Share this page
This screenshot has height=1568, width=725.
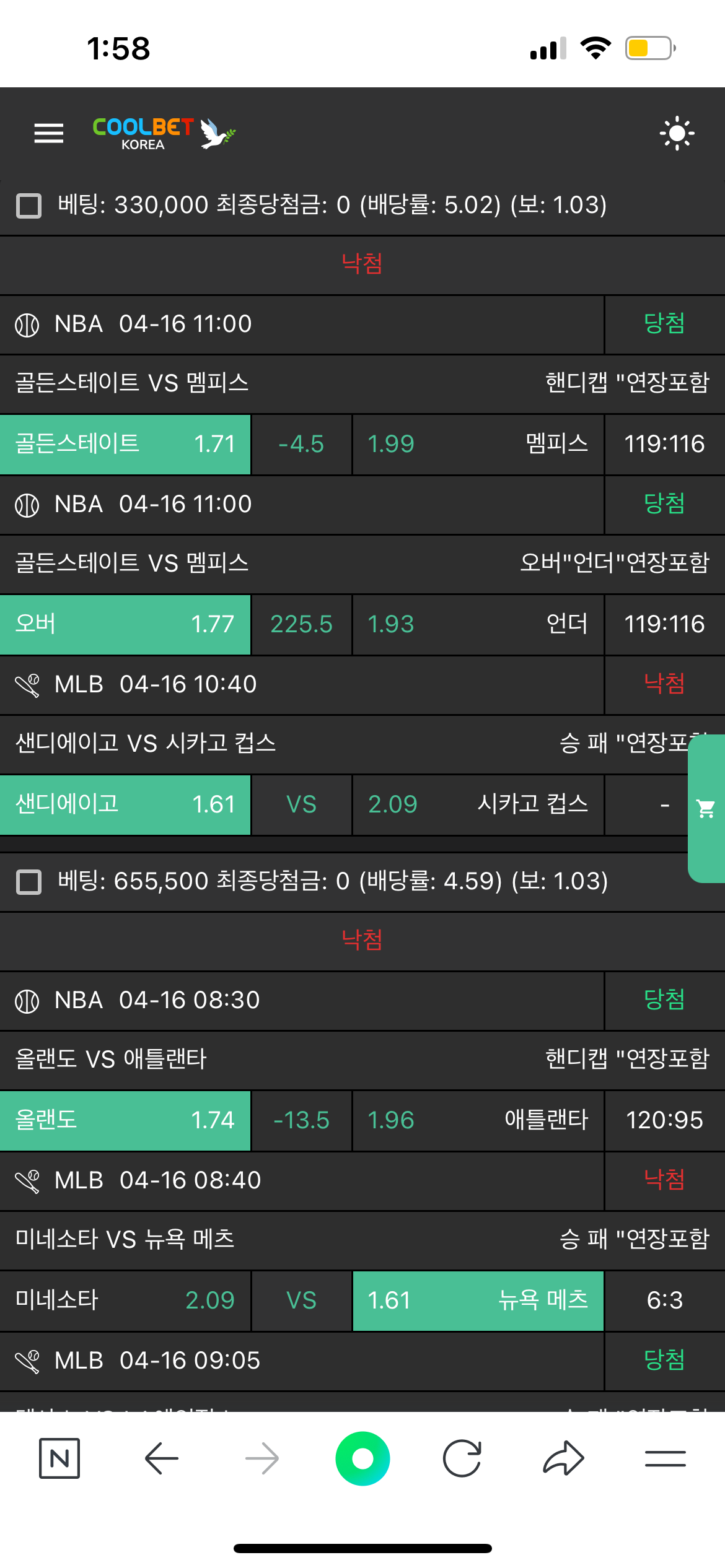[563, 1458]
